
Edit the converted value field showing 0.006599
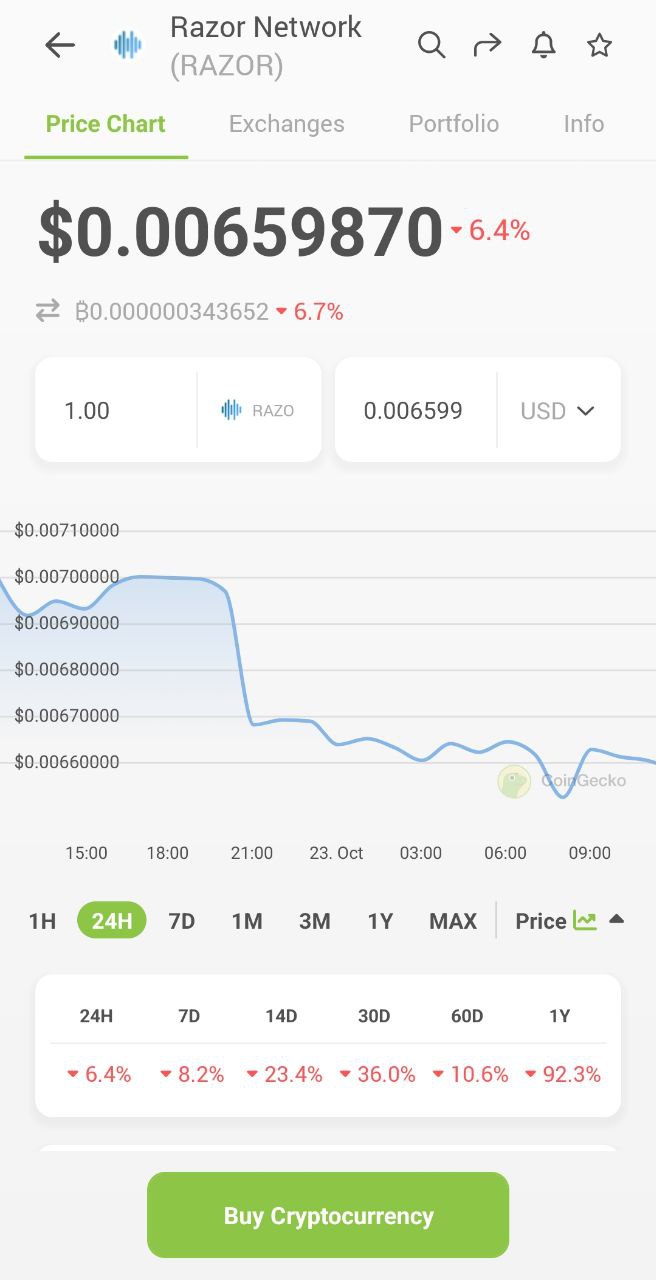tap(413, 411)
